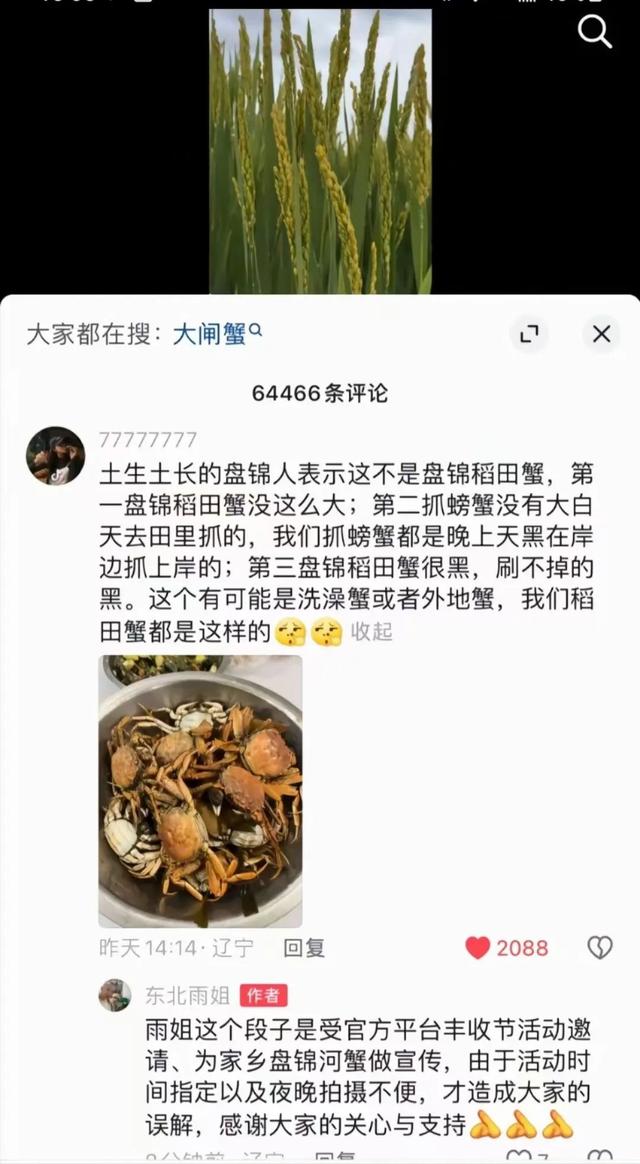Expand the comments panel to full screen

click(x=529, y=334)
